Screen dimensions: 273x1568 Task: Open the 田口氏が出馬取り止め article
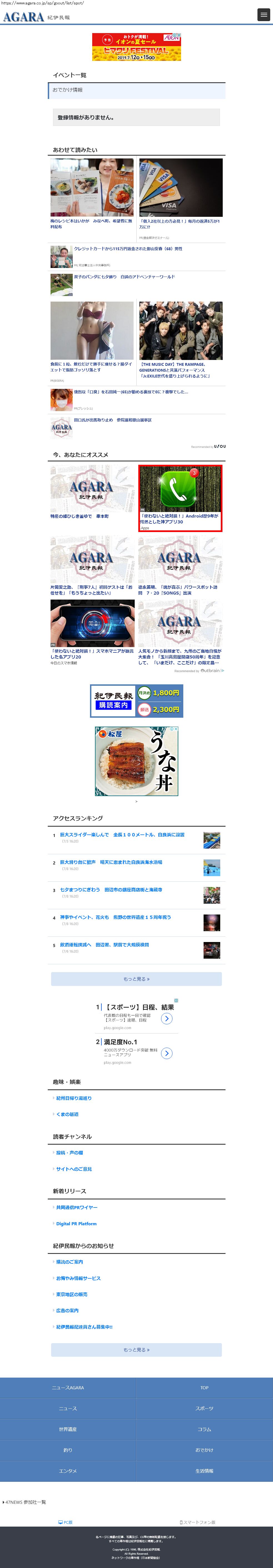coord(112,420)
